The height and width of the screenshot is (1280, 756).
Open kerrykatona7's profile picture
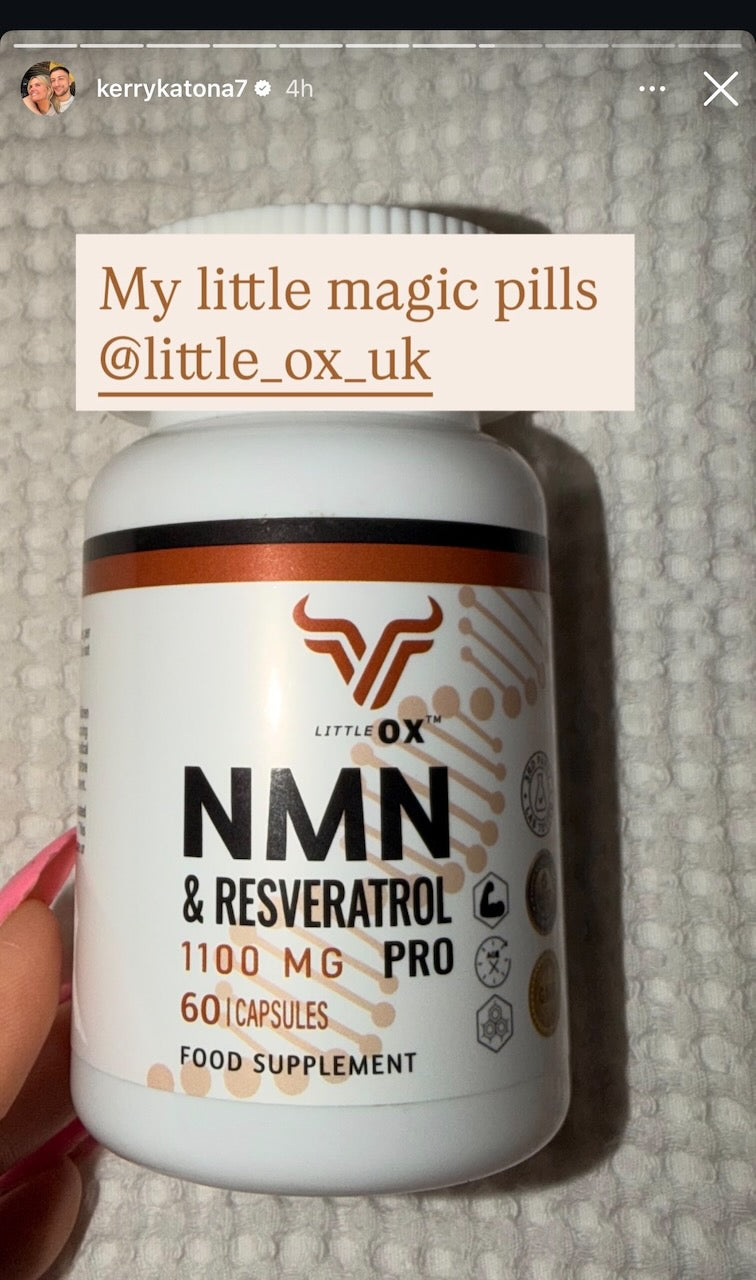click(x=48, y=89)
